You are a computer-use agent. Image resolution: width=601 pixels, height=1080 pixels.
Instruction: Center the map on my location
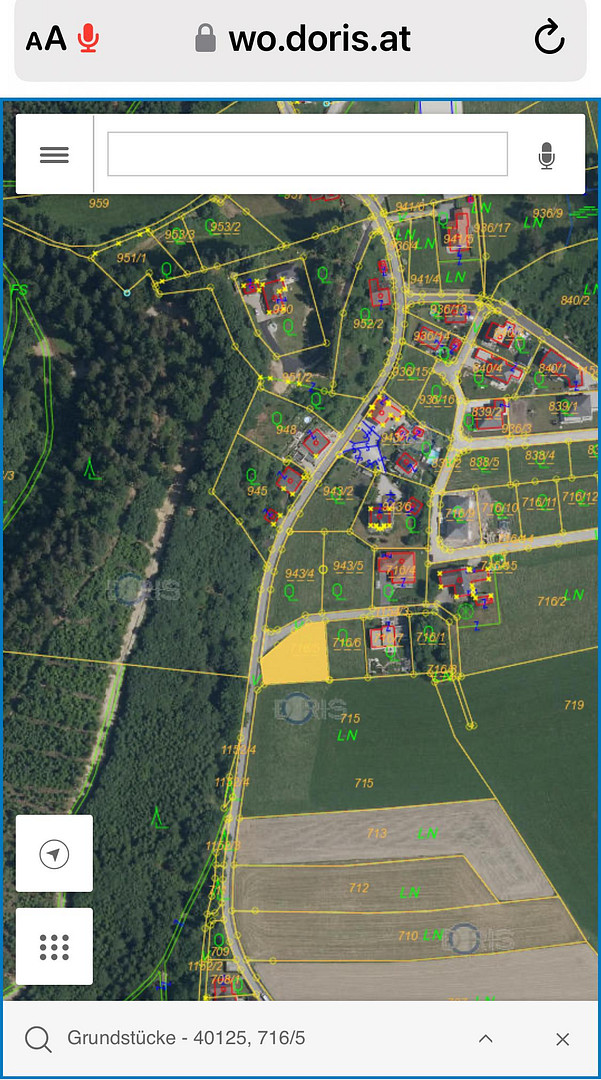tap(54, 854)
